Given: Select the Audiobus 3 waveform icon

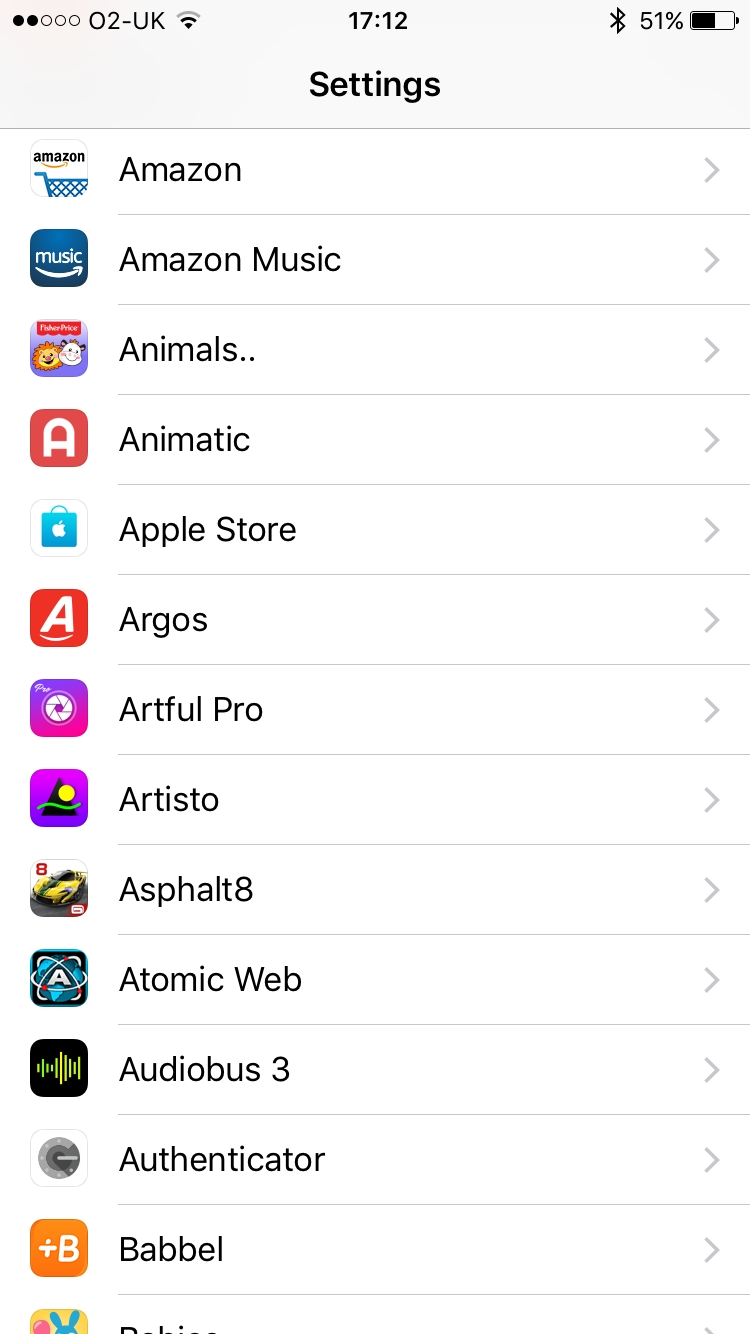Looking at the screenshot, I should [58, 1068].
